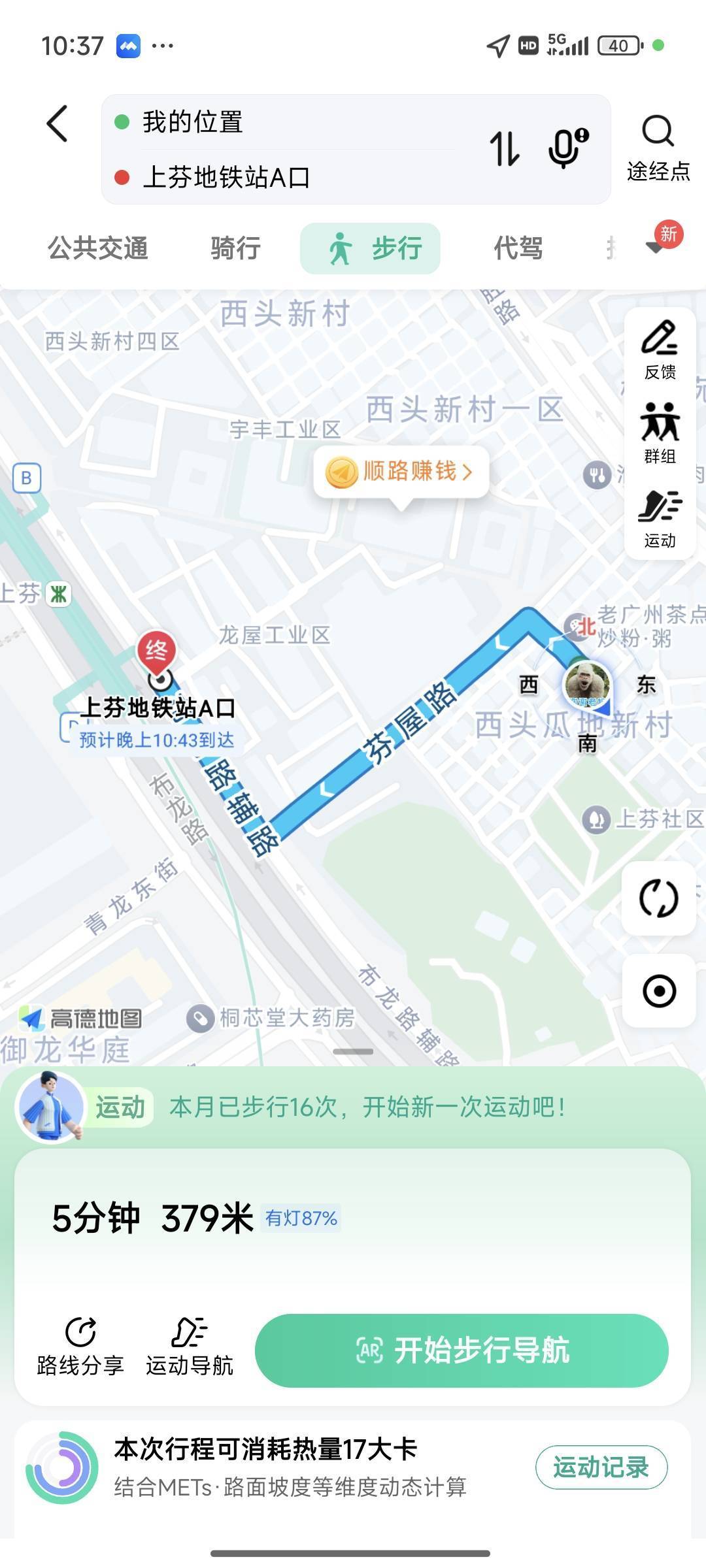Edit the starting point 我的位置

click(x=192, y=122)
